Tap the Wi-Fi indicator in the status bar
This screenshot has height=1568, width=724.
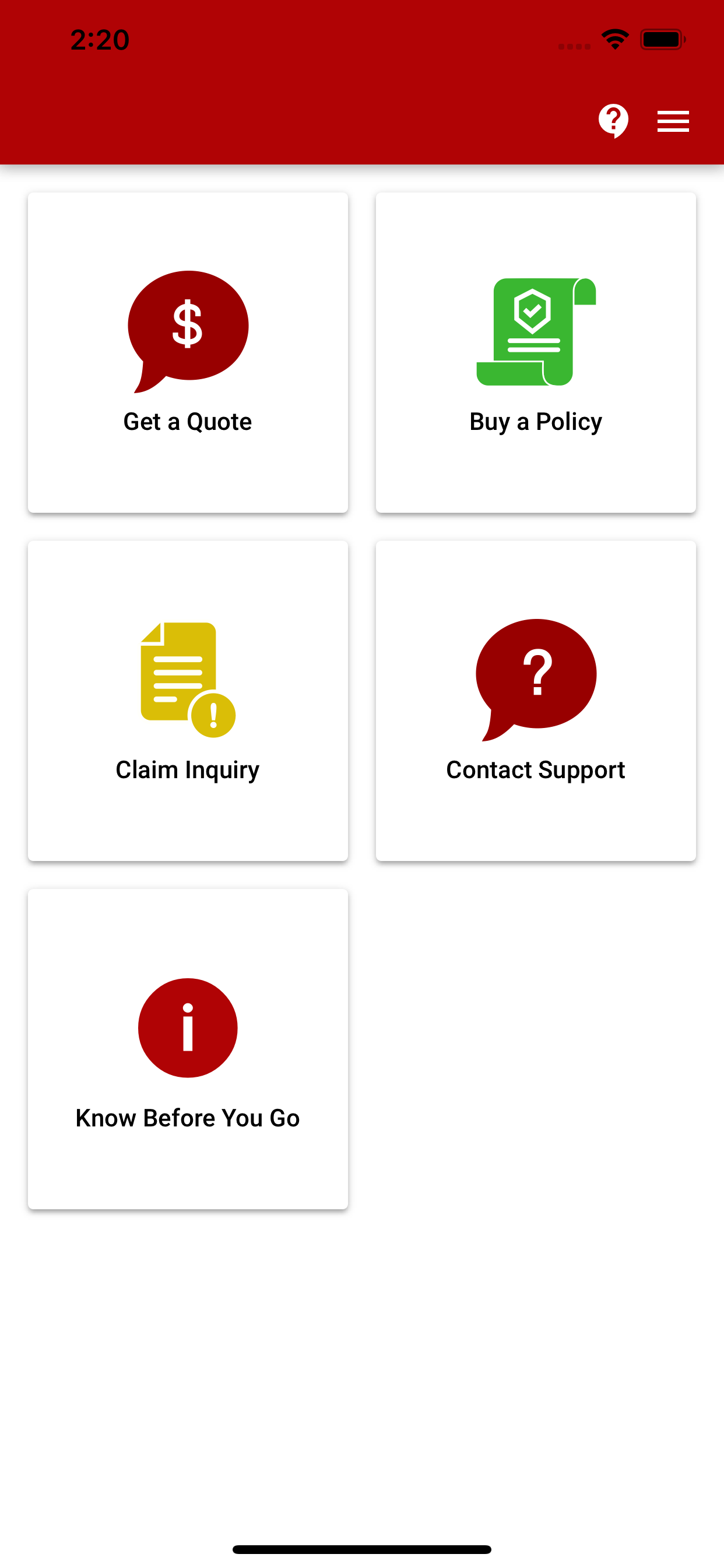tap(614, 38)
